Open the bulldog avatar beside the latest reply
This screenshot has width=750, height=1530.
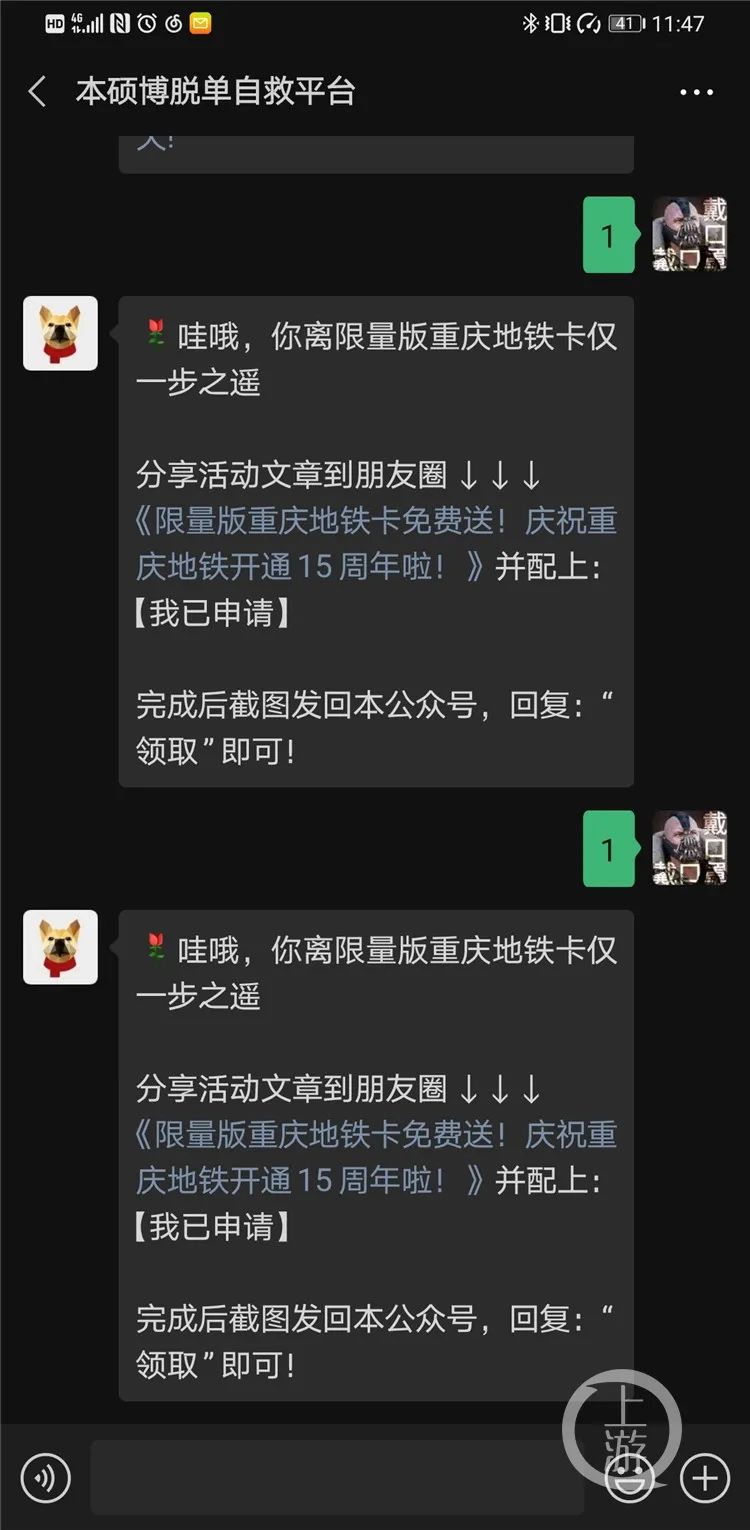[x=60, y=946]
